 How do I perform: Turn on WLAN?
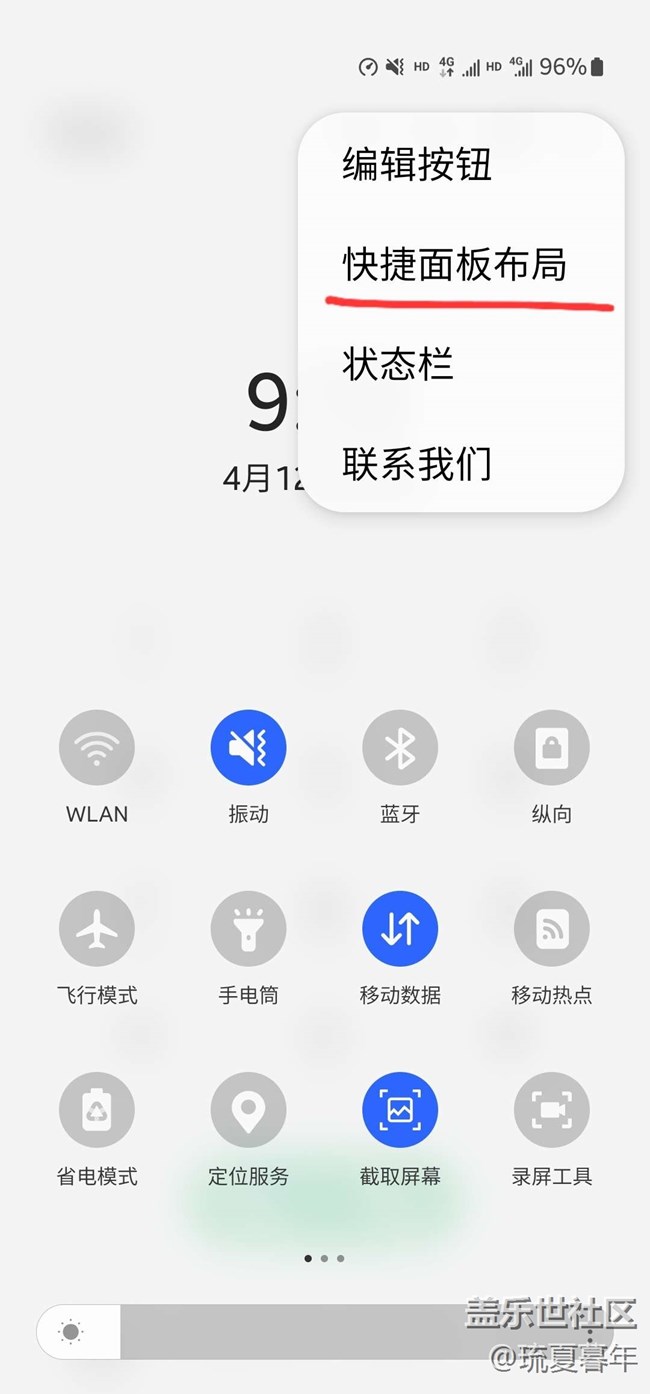pyautogui.click(x=97, y=748)
